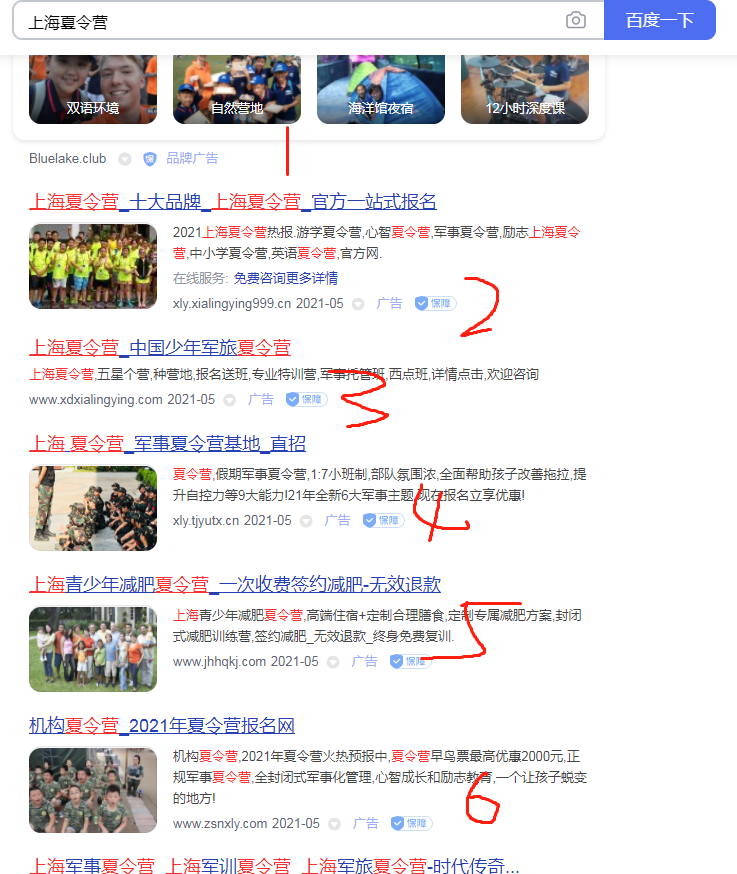Tap the thumbnail of 青少年减肥夏令营 result
Viewport: 737px width, 874px height.
click(93, 649)
